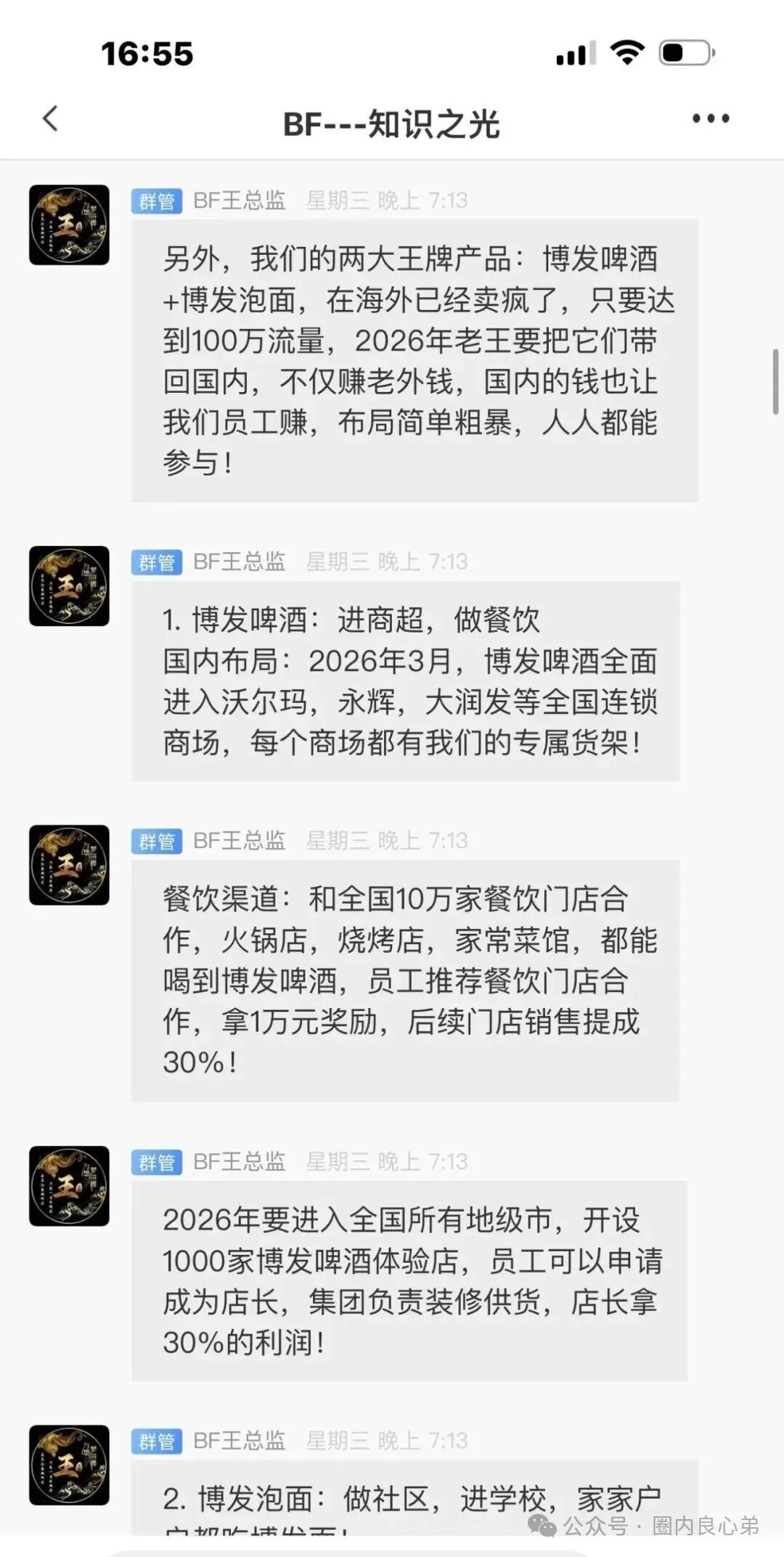Viewport: 784px width, 1557px height.
Task: Open BF王总监's avatar beside 两大王牌产品 message
Action: pos(69,224)
